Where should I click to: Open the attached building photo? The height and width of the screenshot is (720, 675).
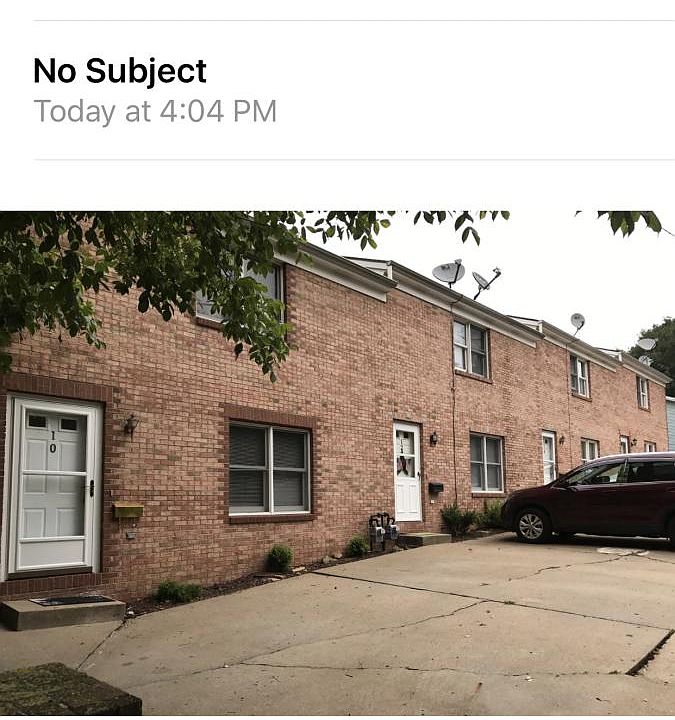[x=337, y=463]
